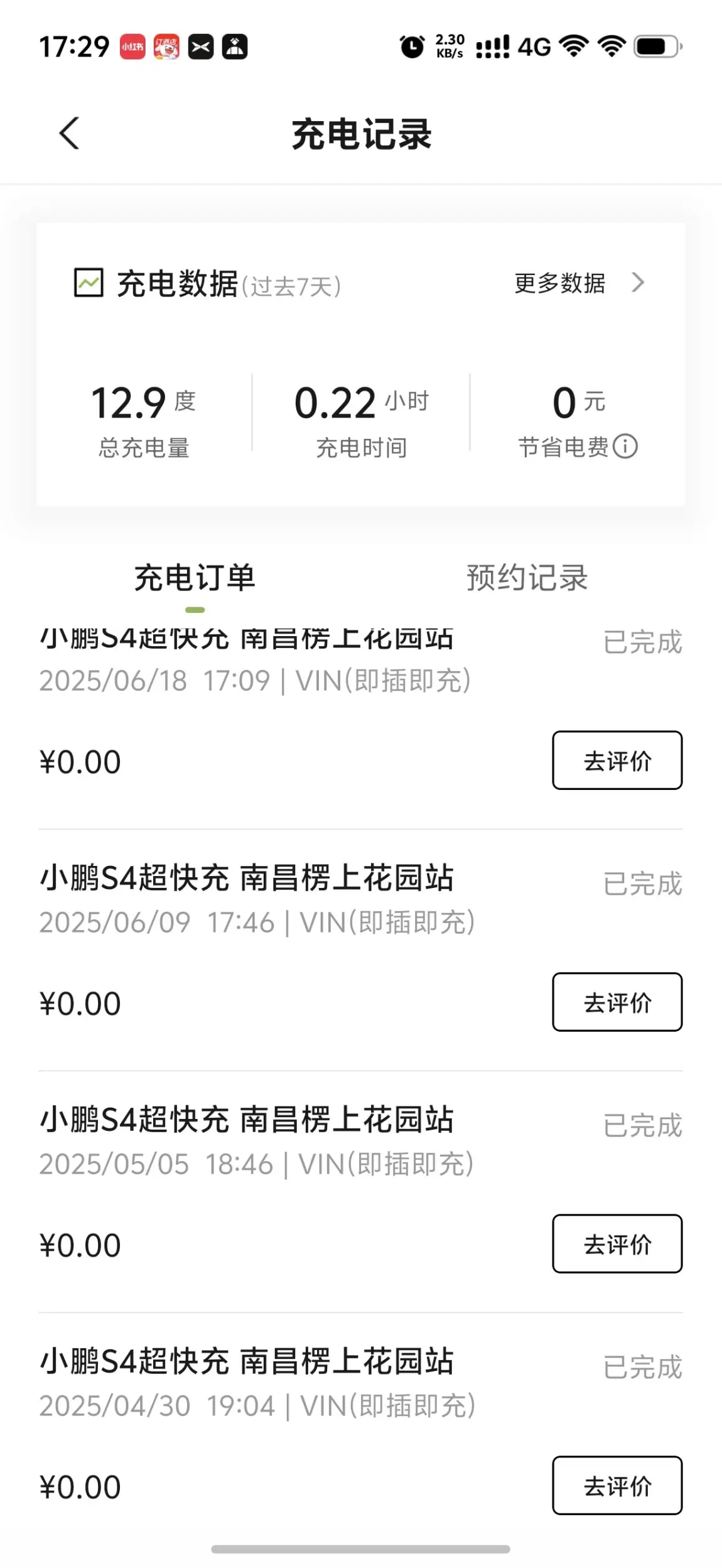Review the 2025/04/30 charging order

[x=617, y=1486]
